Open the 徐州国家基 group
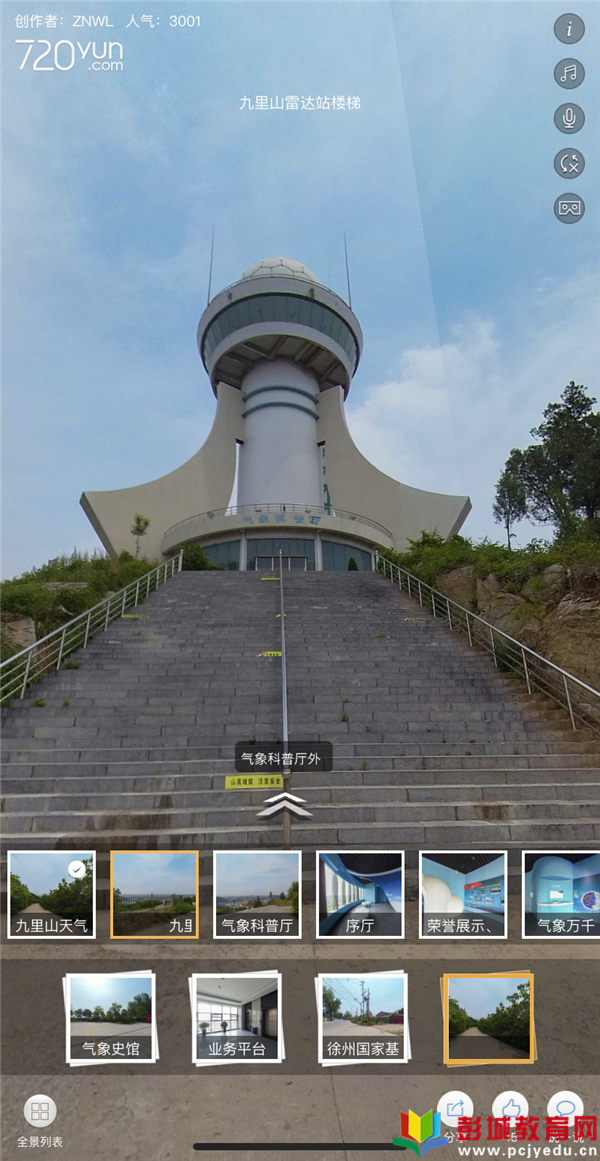Image resolution: width=600 pixels, height=1161 pixels. [x=363, y=1018]
